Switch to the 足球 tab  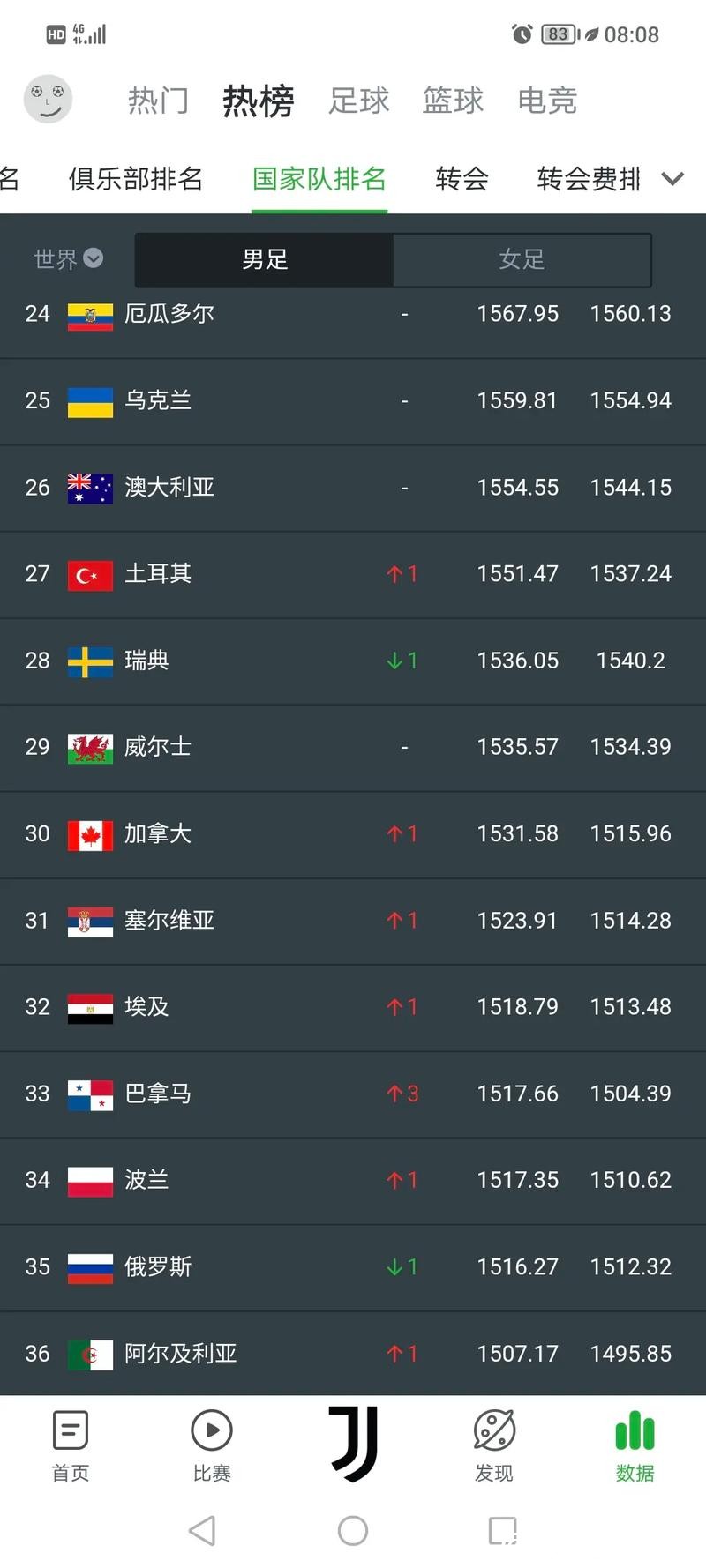tap(358, 101)
